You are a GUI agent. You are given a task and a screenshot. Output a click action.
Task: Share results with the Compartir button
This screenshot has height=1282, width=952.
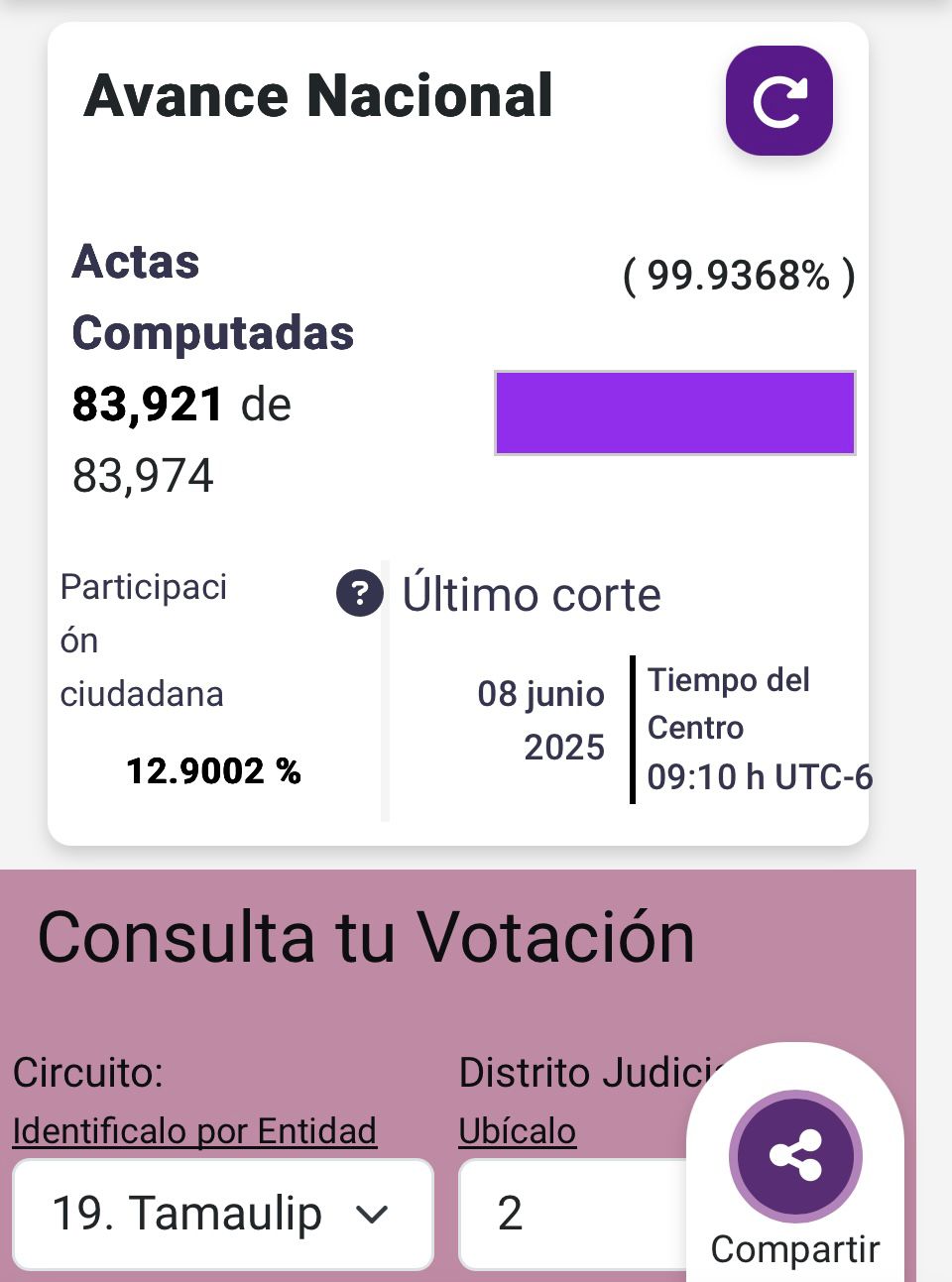click(x=795, y=1157)
